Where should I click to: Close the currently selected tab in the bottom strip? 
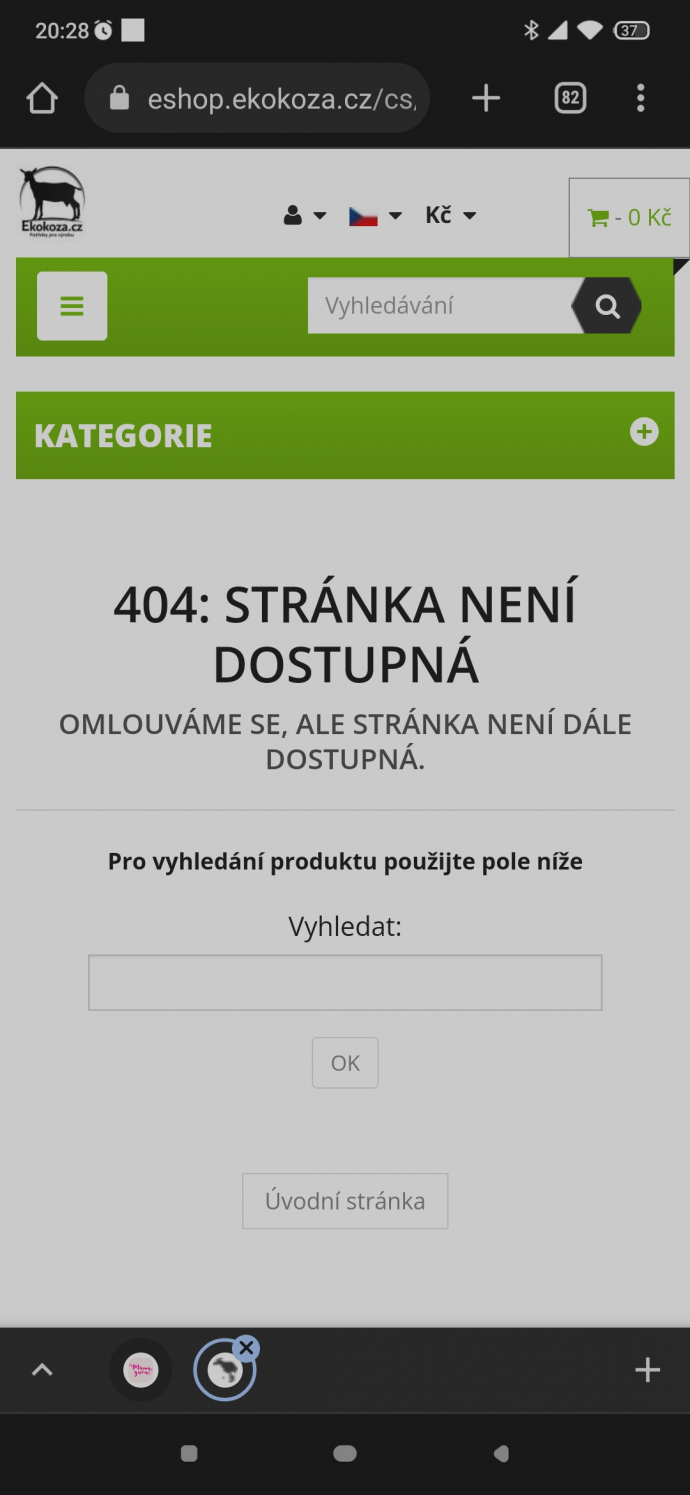[x=246, y=1348]
